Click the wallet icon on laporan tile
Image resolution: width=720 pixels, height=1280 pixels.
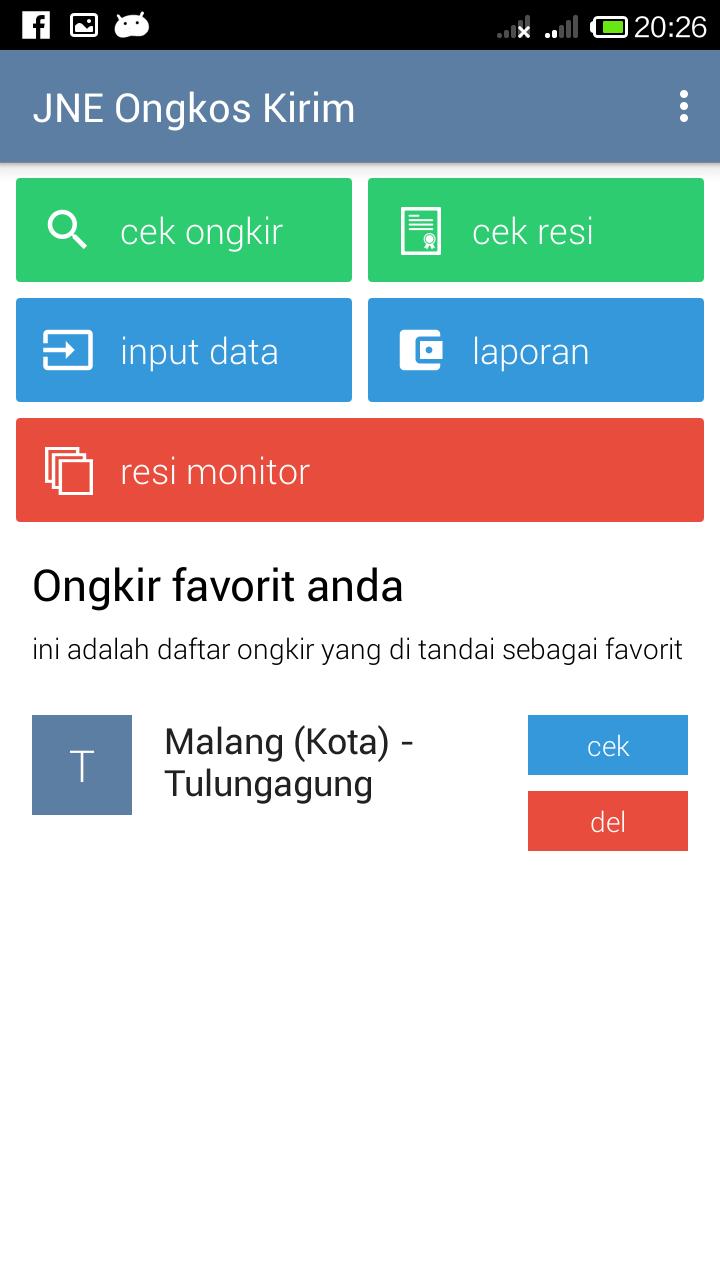(x=421, y=350)
